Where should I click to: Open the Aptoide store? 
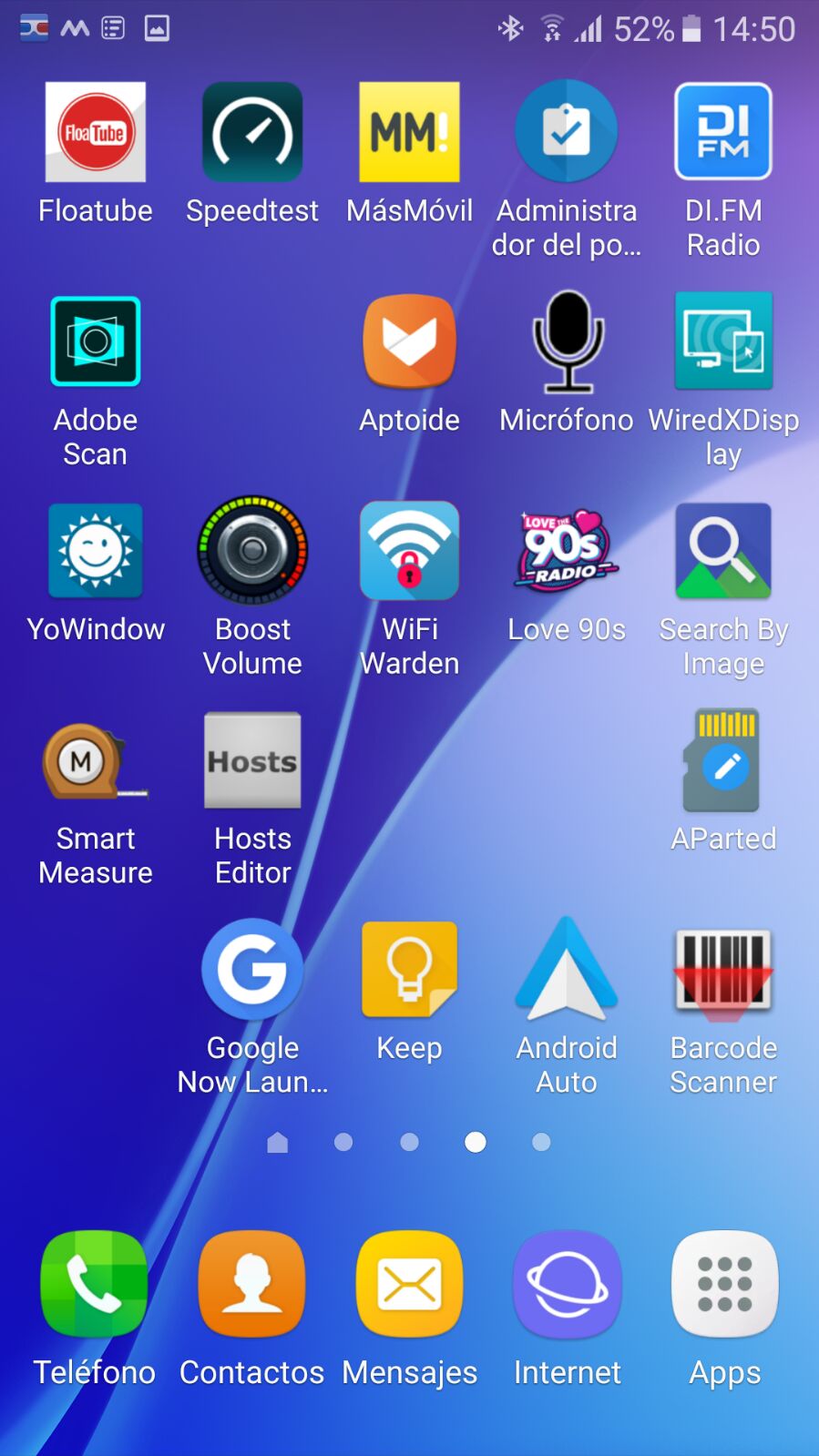[x=409, y=342]
